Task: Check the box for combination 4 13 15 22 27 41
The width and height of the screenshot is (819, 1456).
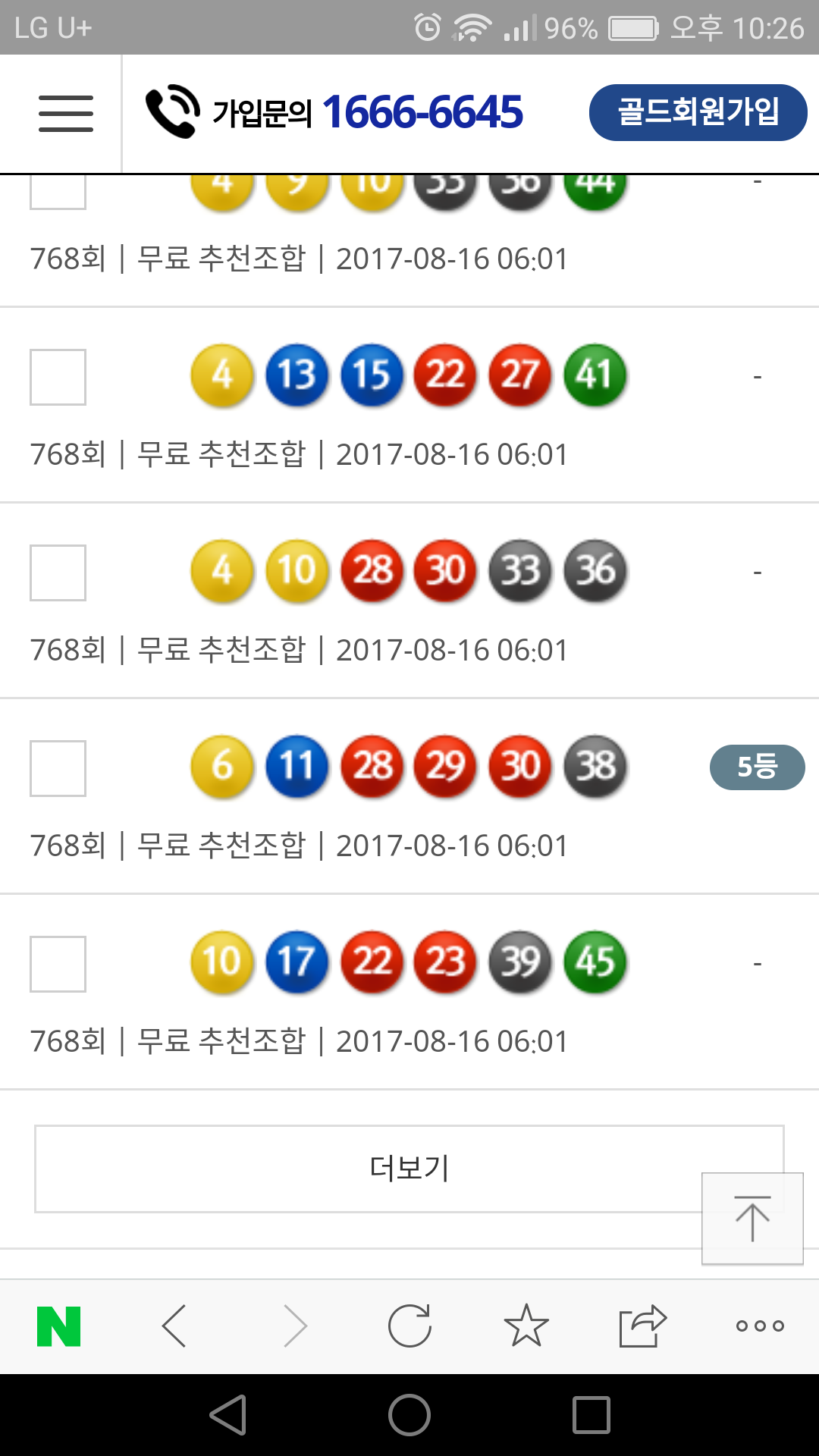Action: tap(58, 377)
